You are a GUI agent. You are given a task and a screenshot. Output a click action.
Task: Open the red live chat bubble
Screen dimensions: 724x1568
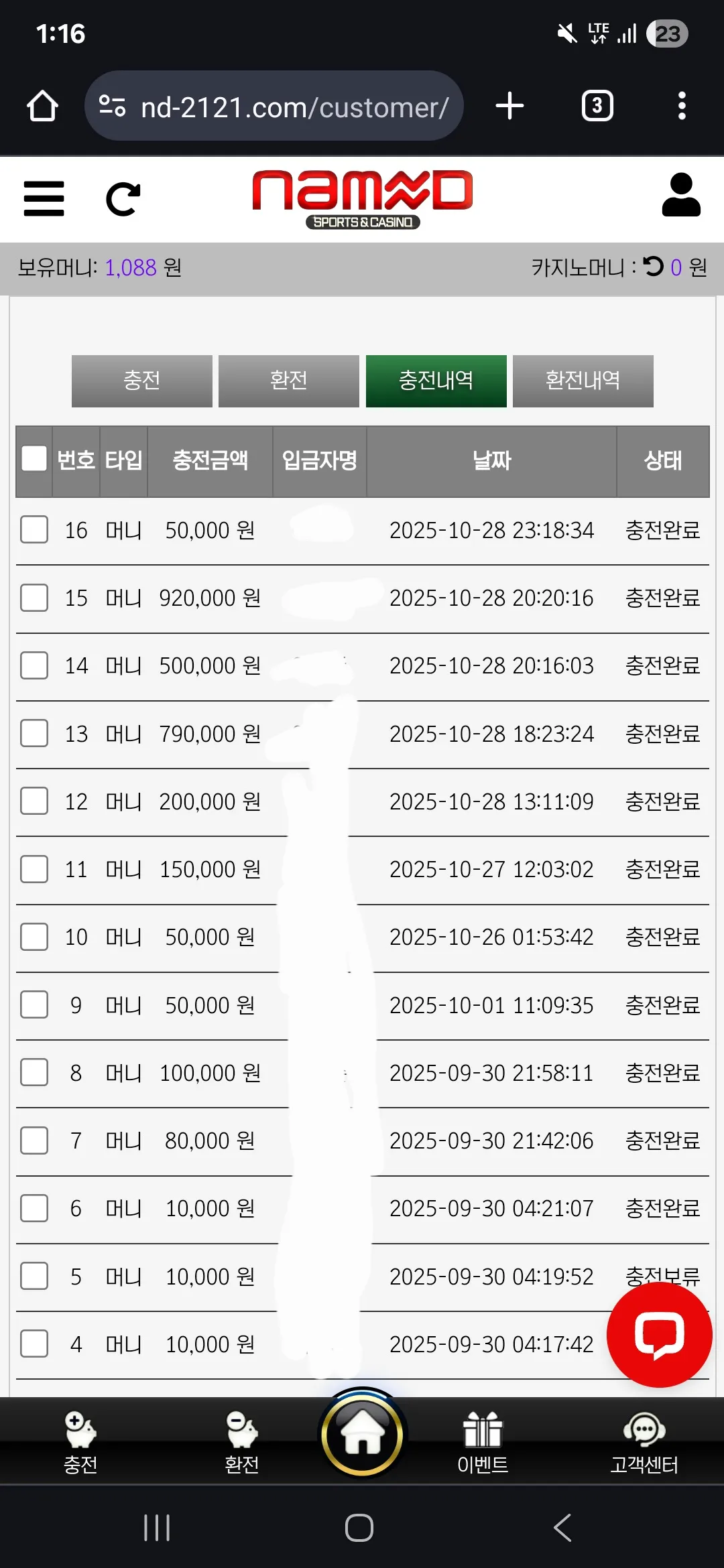659,1335
